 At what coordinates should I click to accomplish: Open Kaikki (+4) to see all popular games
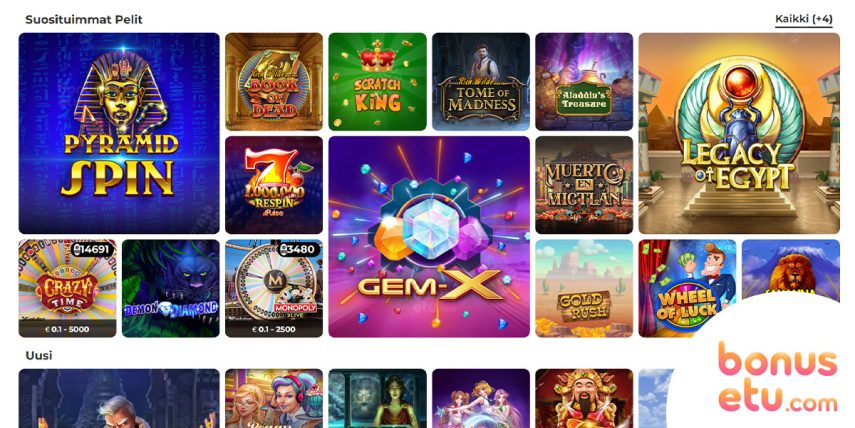click(803, 19)
